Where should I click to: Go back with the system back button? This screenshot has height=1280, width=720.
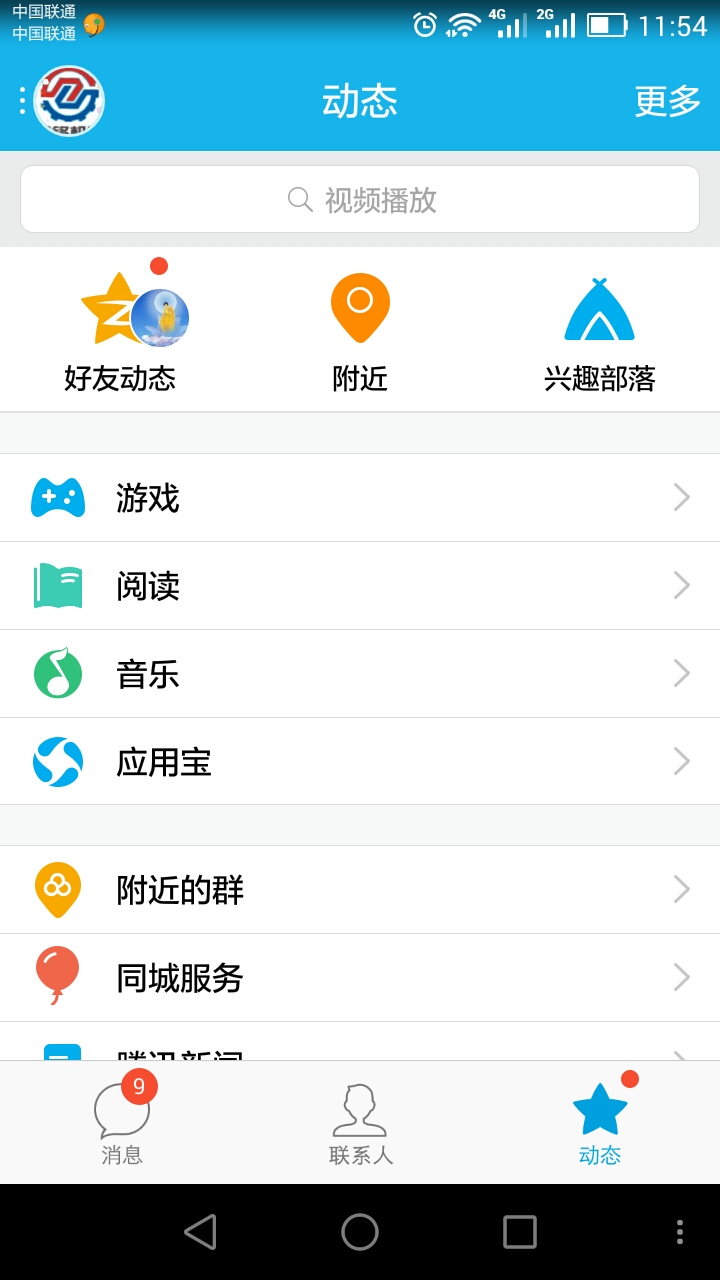click(x=200, y=1232)
